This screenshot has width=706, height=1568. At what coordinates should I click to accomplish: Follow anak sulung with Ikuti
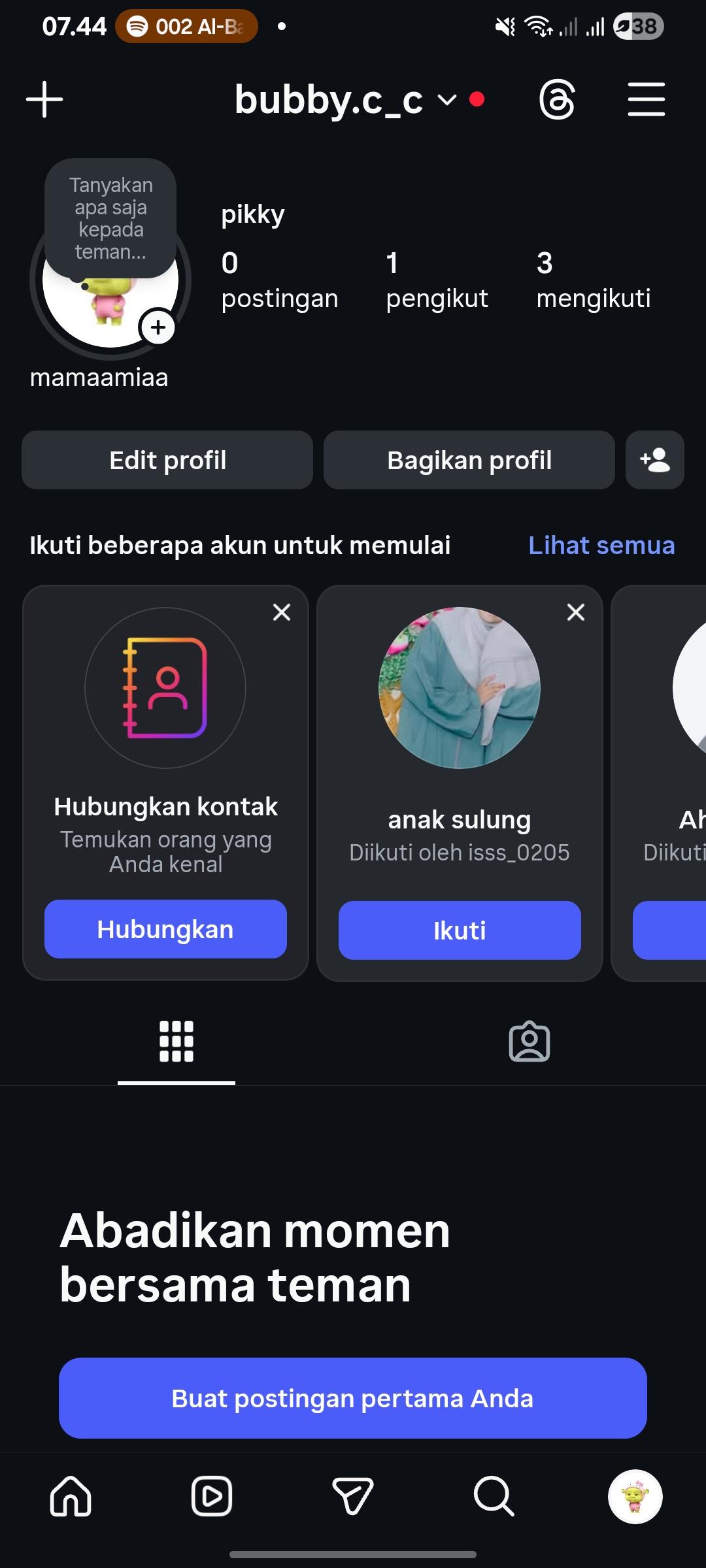460,930
